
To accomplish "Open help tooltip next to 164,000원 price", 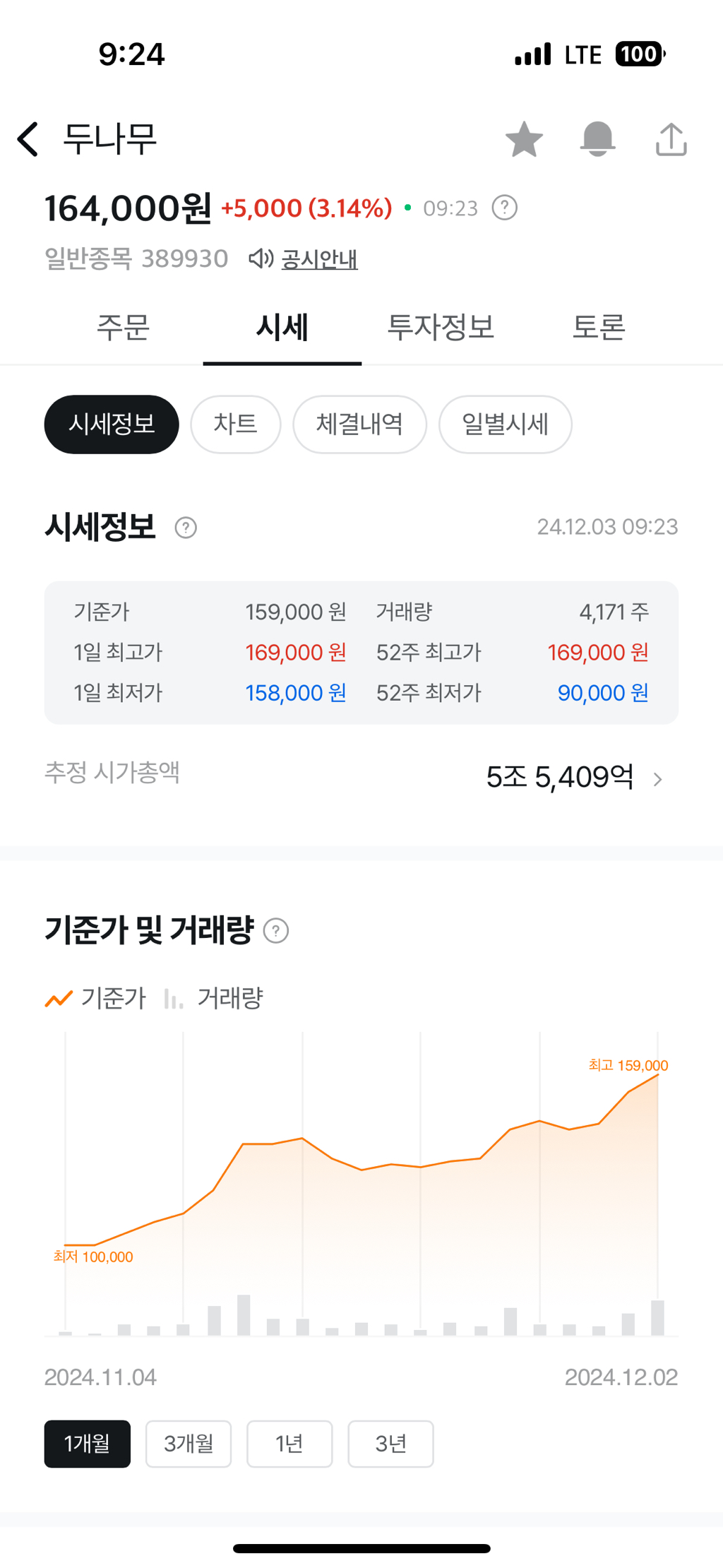I will pos(506,208).
